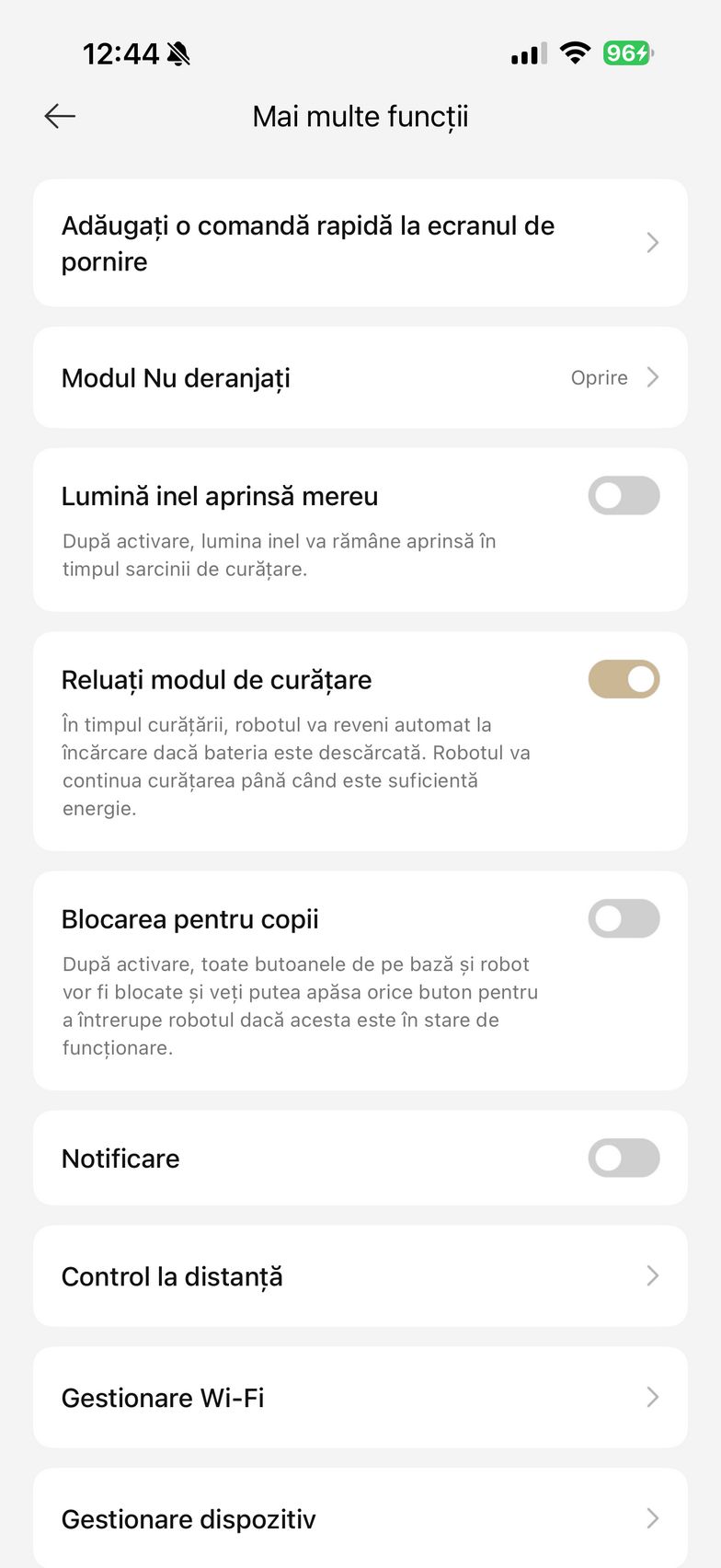This screenshot has height=1568, width=721.
Task: Open Modul Nu deranjați settings
Action: 360,377
